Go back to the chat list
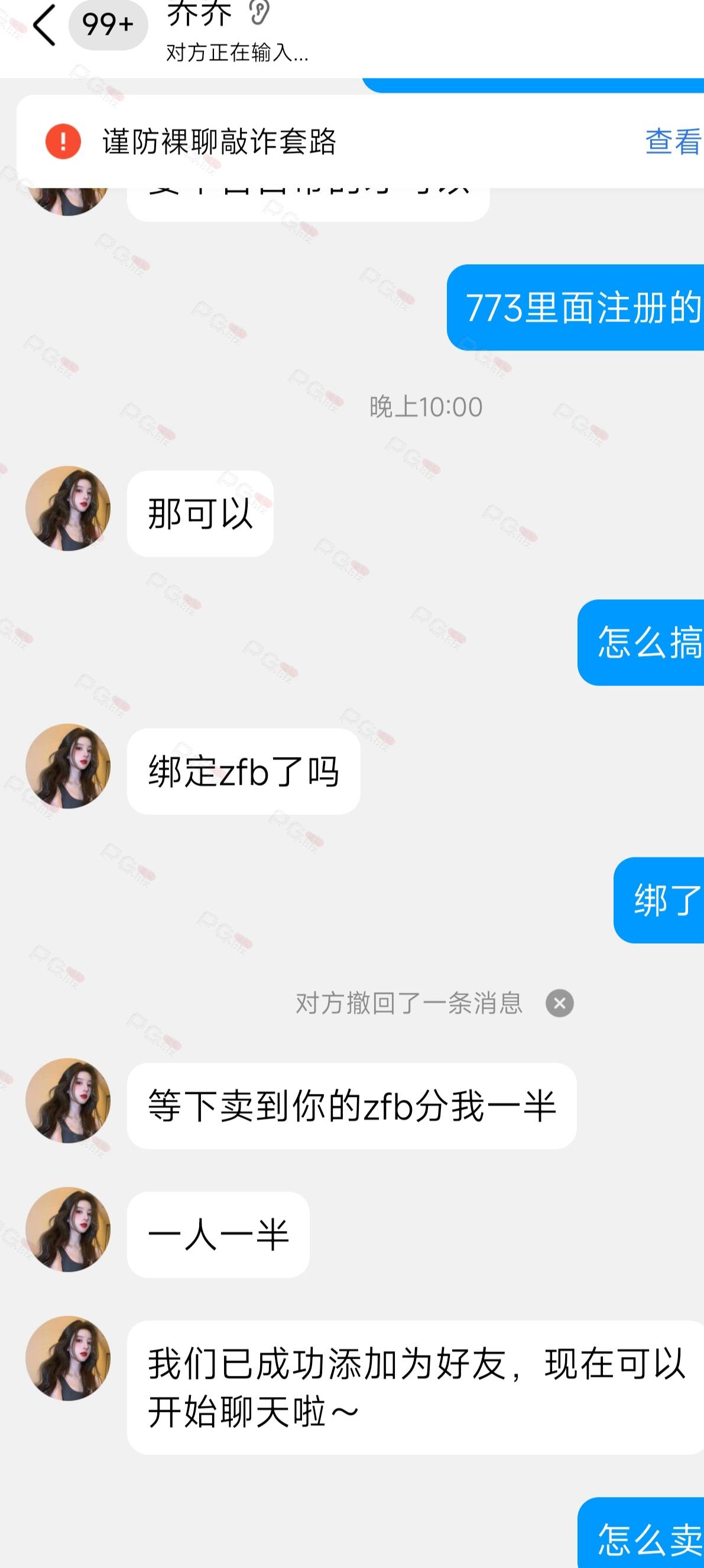Screen dimensions: 704x1568 point(44,25)
